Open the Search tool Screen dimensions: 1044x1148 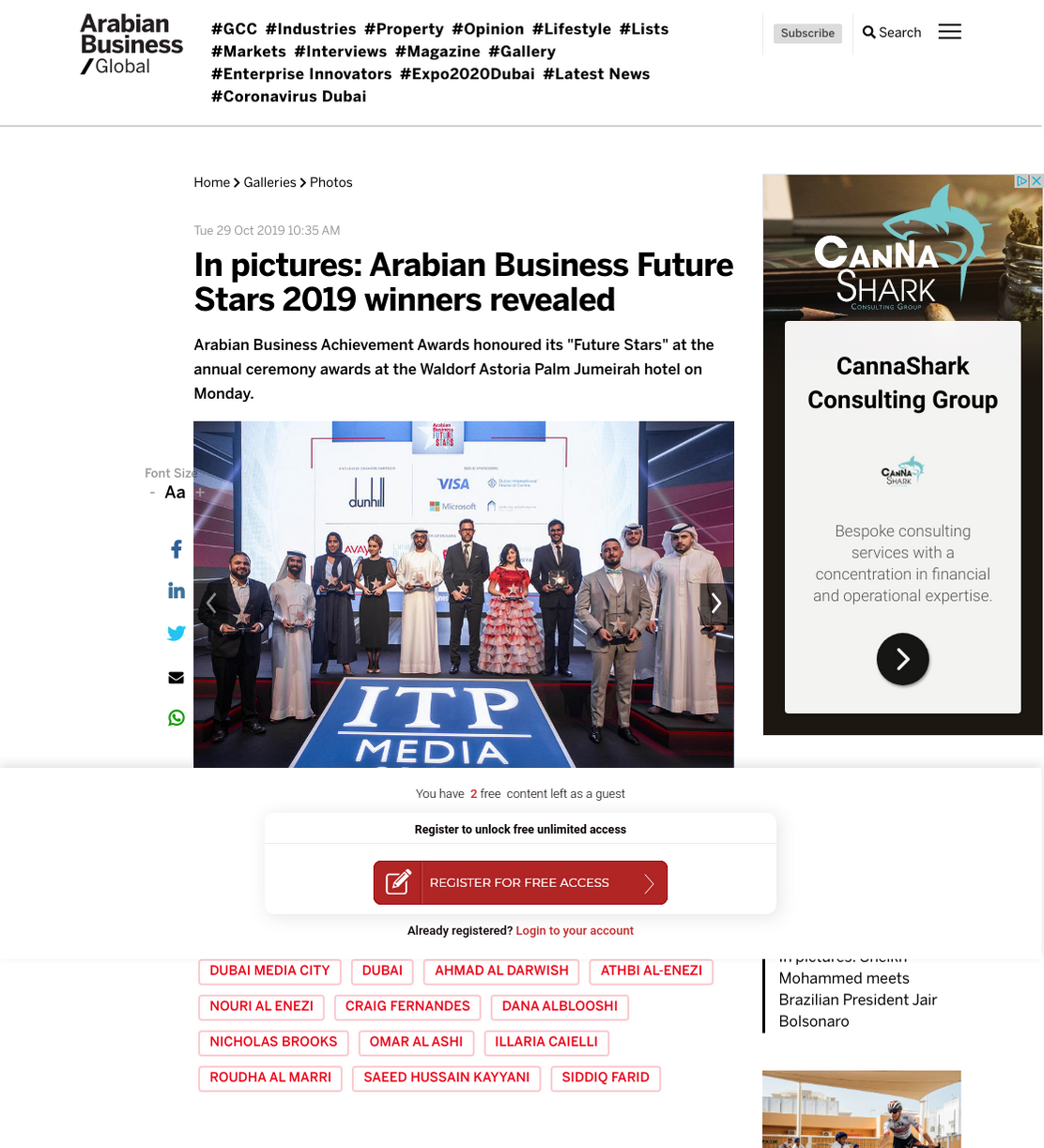tap(892, 33)
